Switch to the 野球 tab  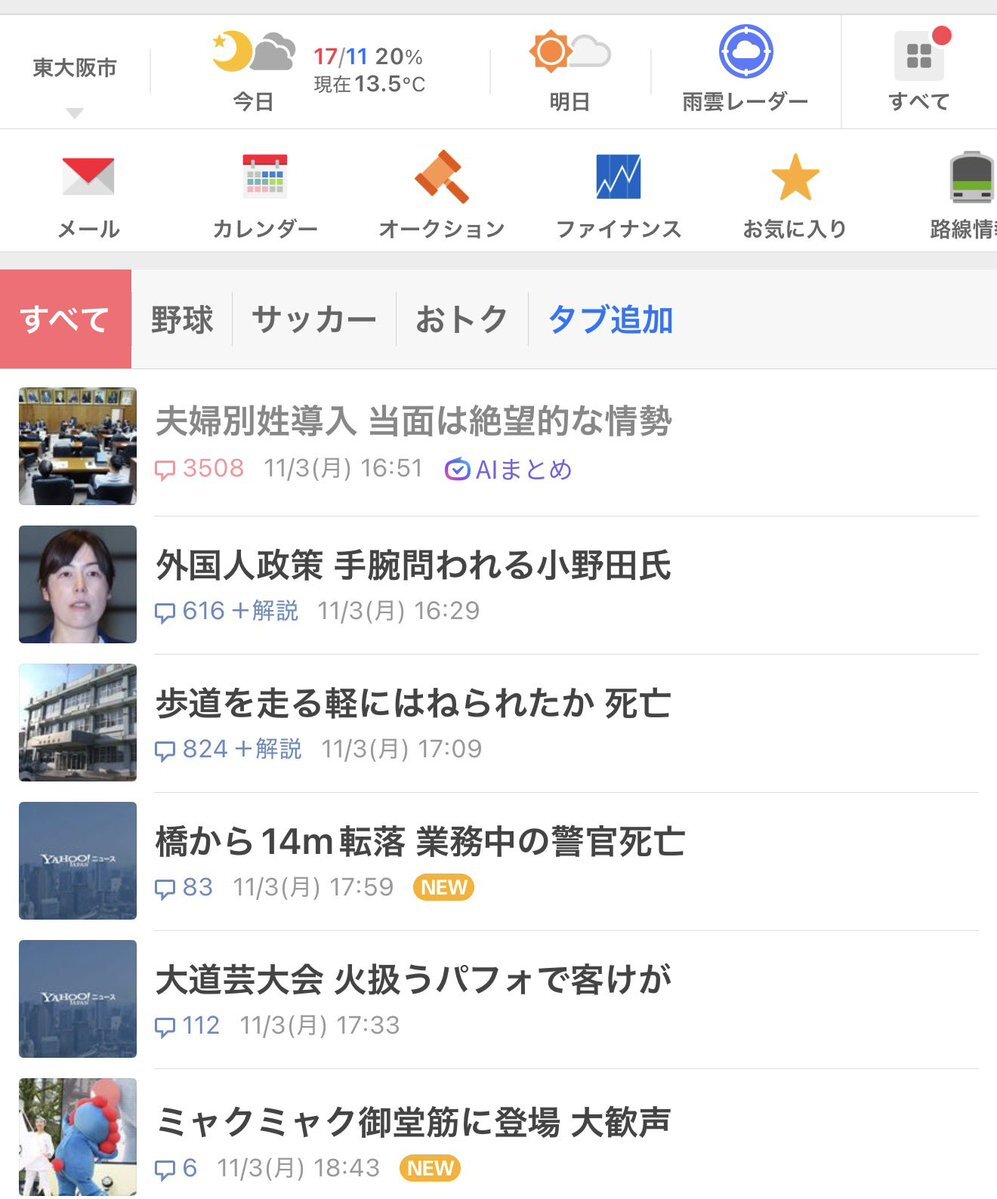click(x=182, y=320)
